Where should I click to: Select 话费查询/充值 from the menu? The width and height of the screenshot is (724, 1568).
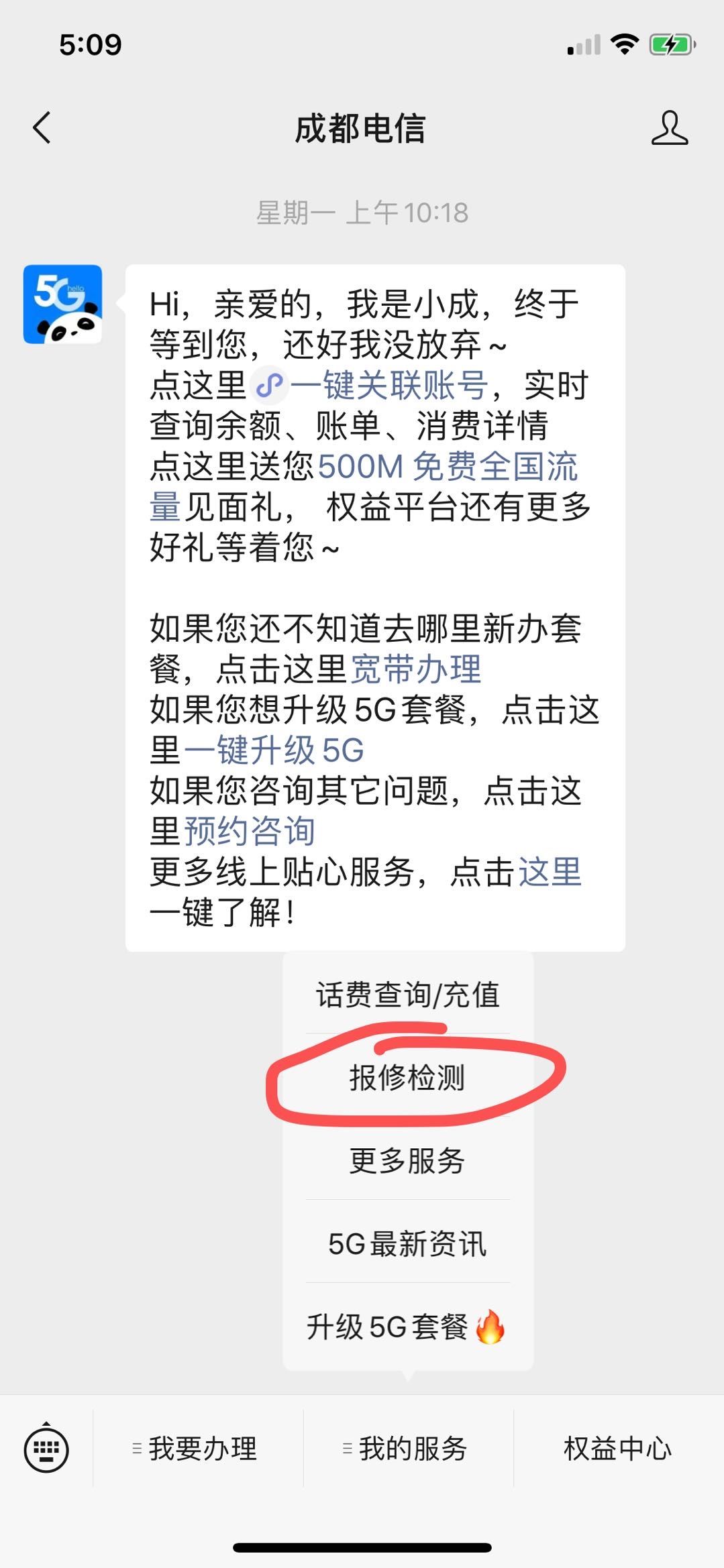coord(408,995)
